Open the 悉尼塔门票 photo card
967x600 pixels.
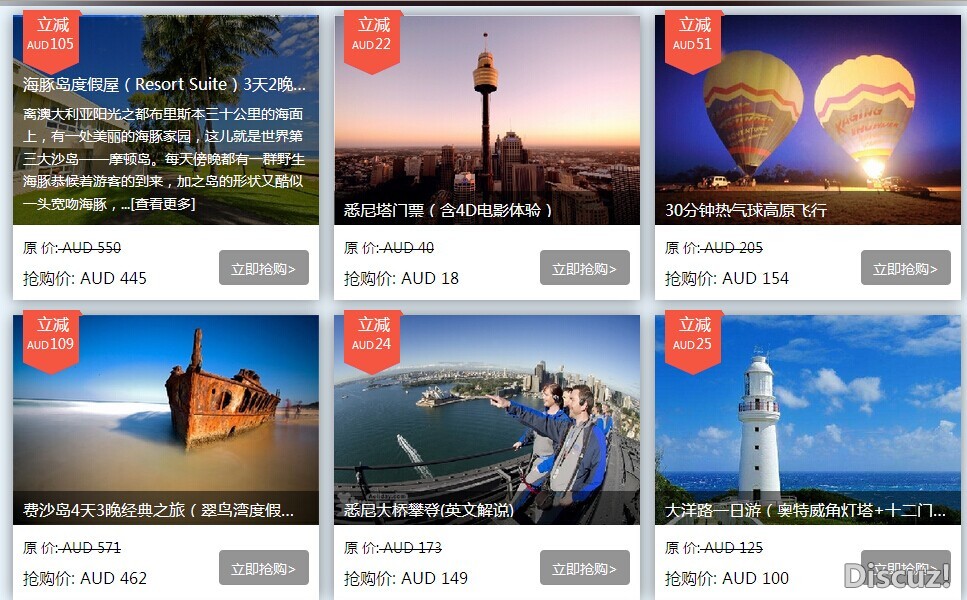[x=487, y=120]
